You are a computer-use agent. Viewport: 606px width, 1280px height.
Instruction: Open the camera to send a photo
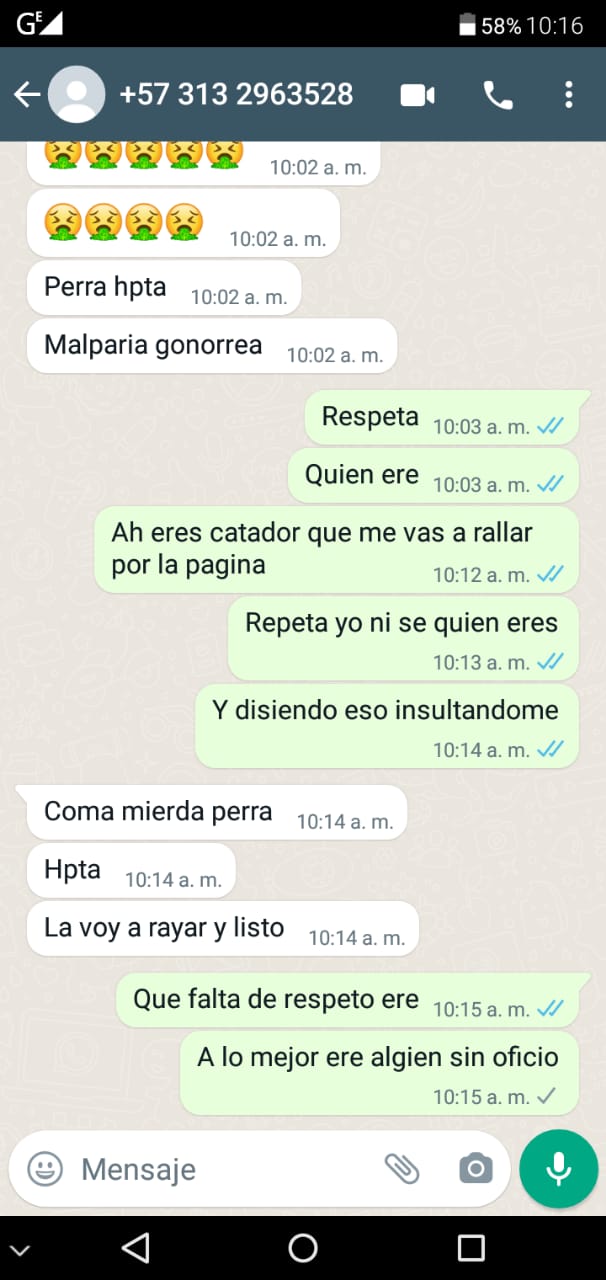(475, 1168)
